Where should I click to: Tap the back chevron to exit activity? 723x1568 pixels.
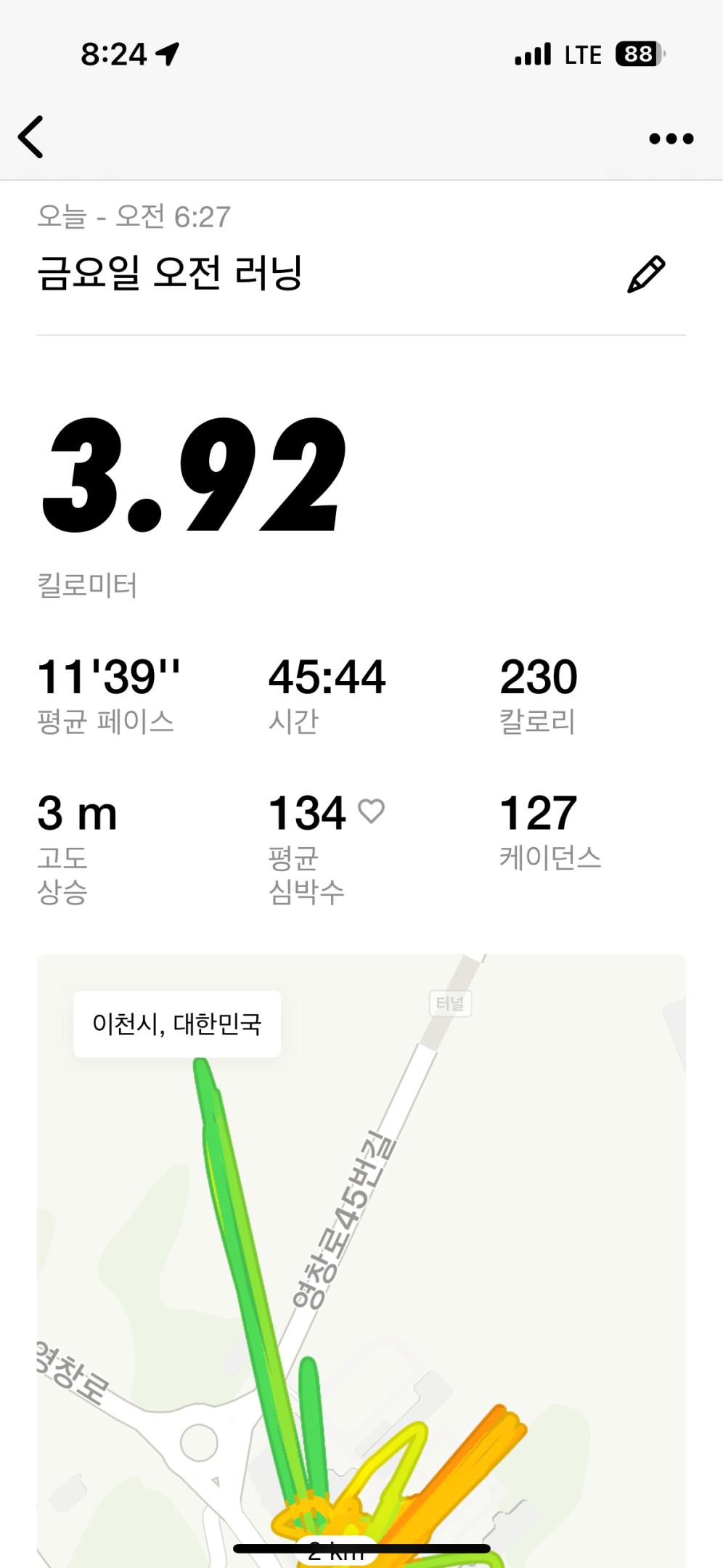click(30, 136)
